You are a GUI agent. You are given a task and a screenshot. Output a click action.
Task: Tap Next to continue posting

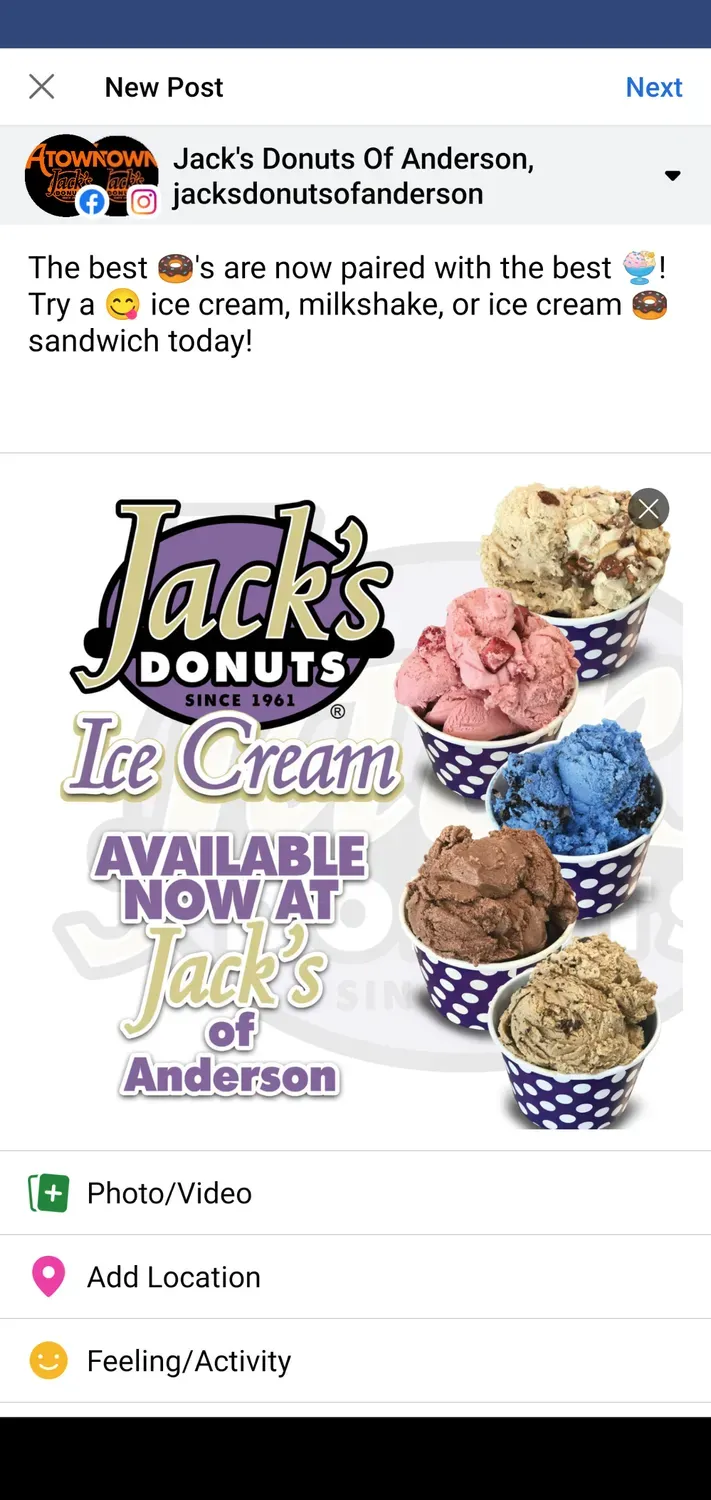pyautogui.click(x=653, y=87)
